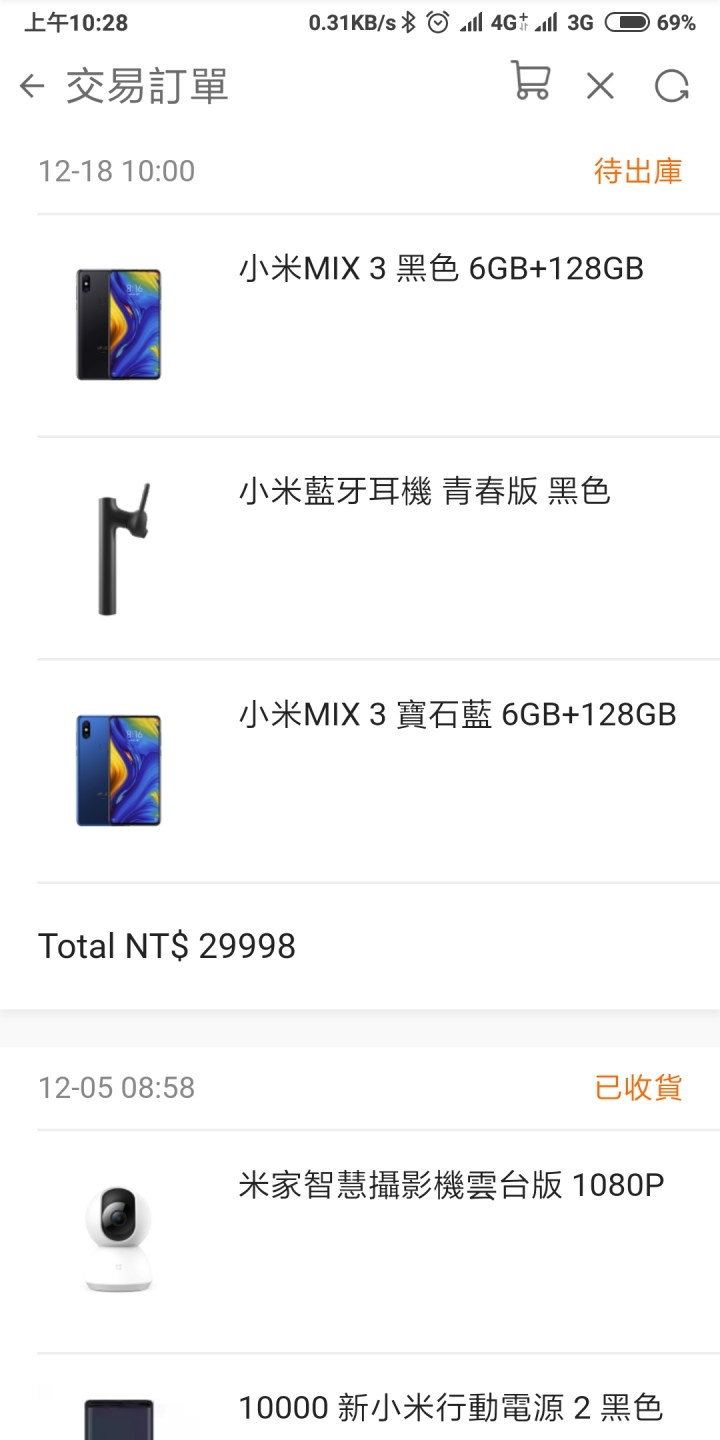Viewport: 720px width, 1440px height.
Task: Open 小米MIX 3 黑色 6GB+128GB order item
Action: 379,325
